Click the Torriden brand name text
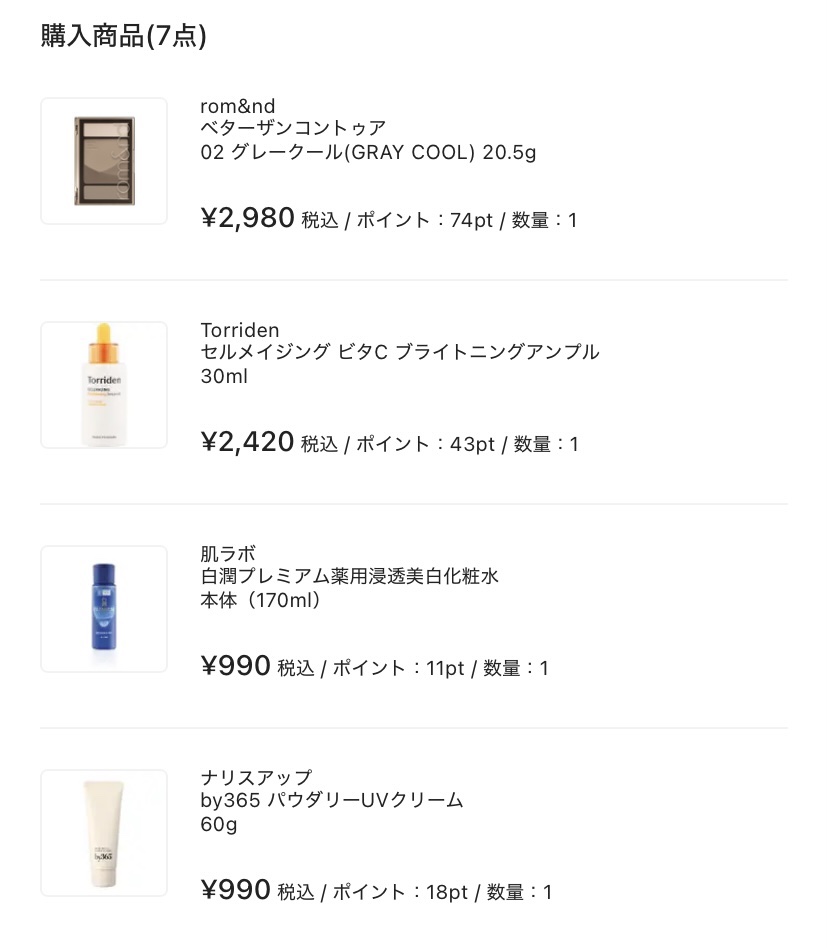Viewport: 827px width, 948px height. coord(239,330)
